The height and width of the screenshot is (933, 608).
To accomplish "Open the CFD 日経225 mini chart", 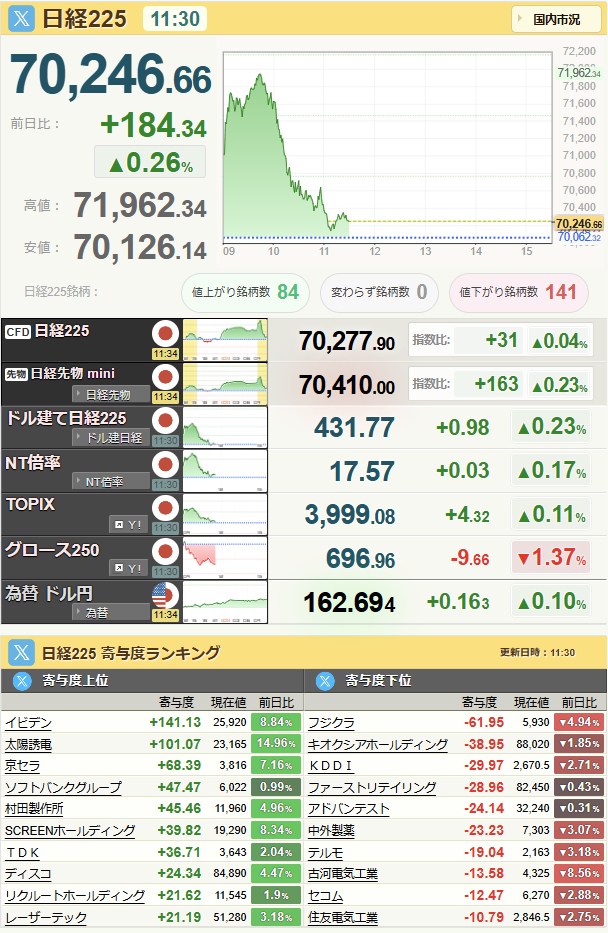I will (225, 340).
